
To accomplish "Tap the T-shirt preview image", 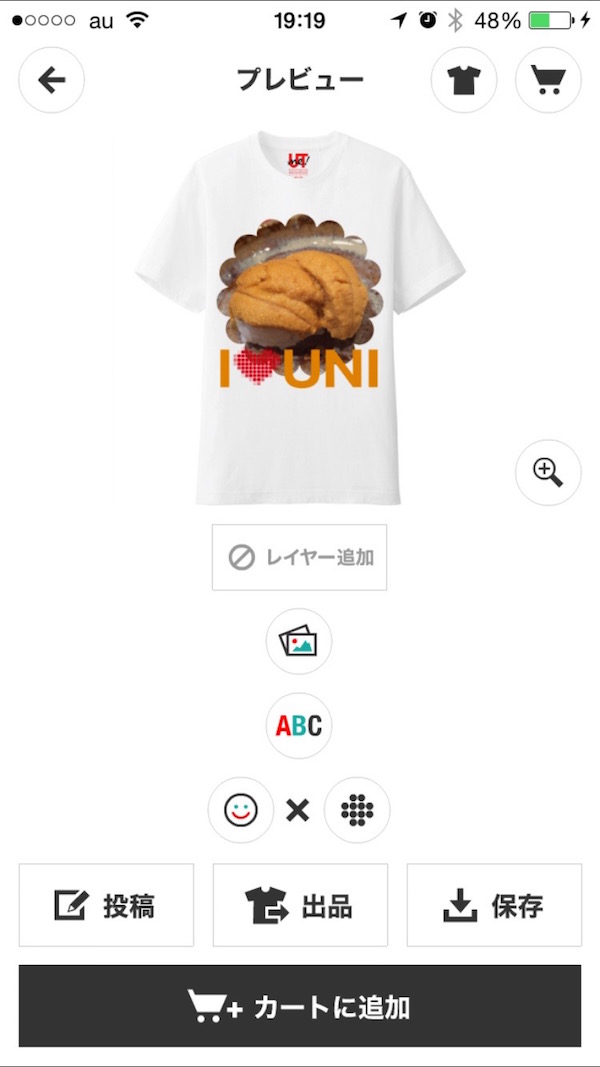I will pos(300,320).
